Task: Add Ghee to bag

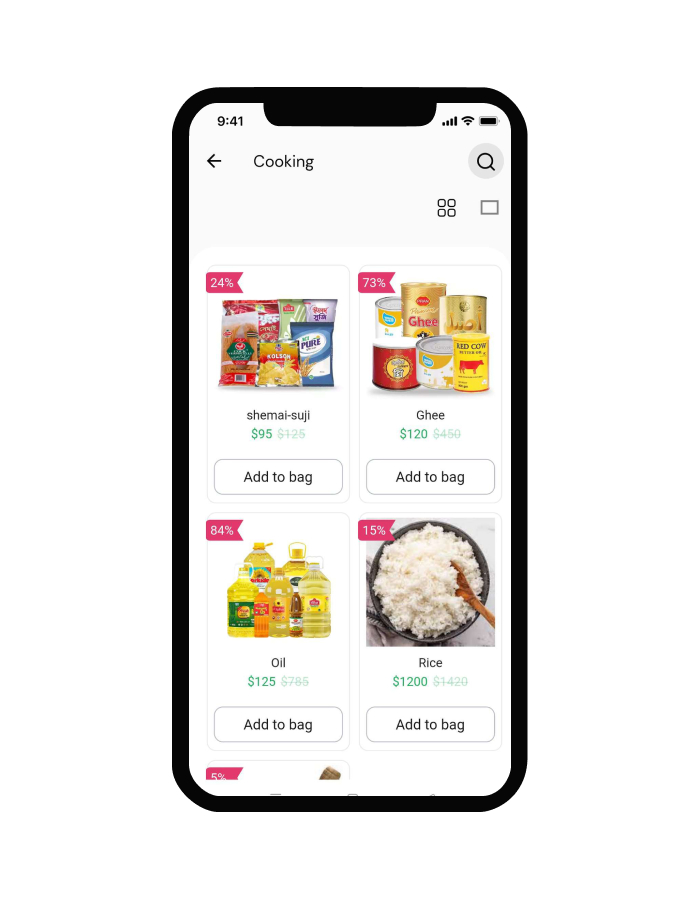Action: click(430, 477)
